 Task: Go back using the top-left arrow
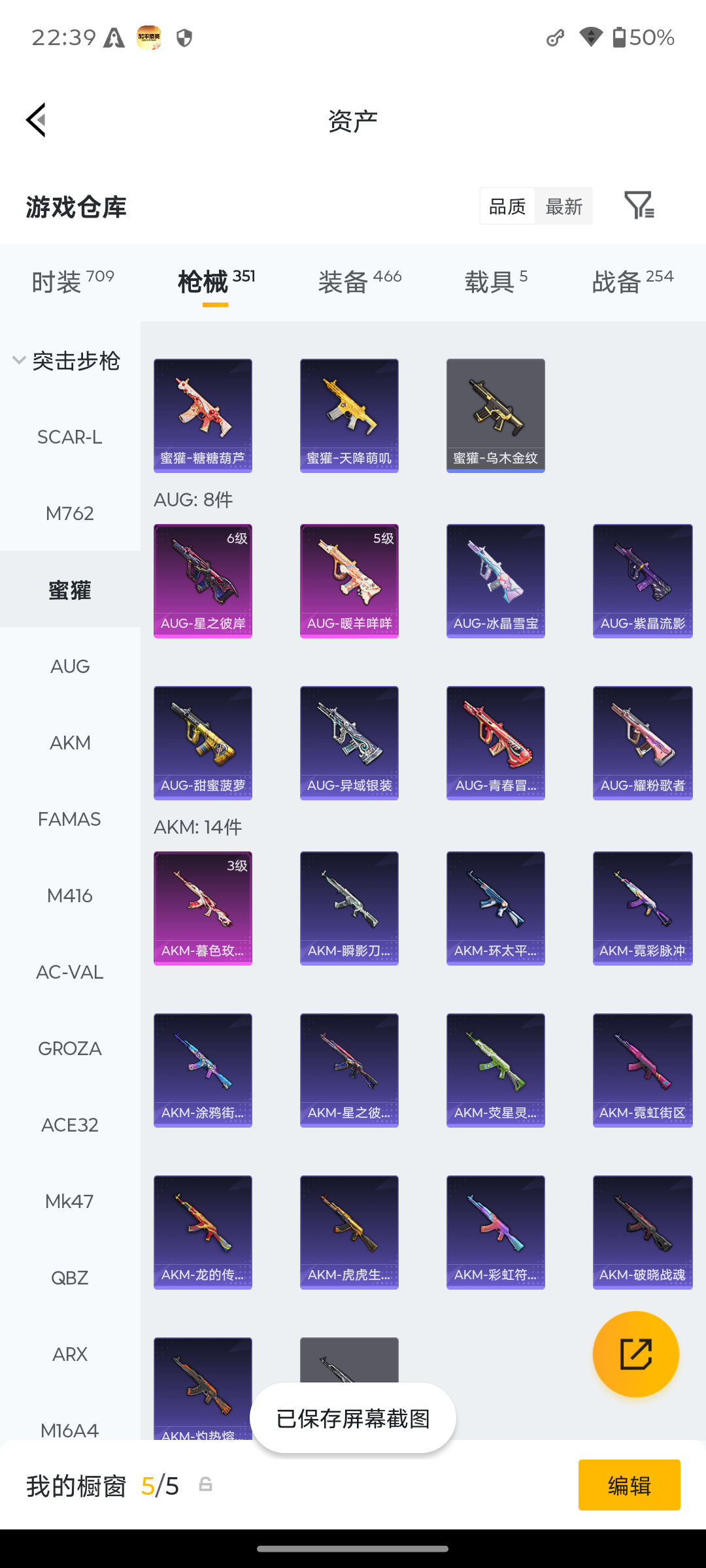click(x=36, y=120)
